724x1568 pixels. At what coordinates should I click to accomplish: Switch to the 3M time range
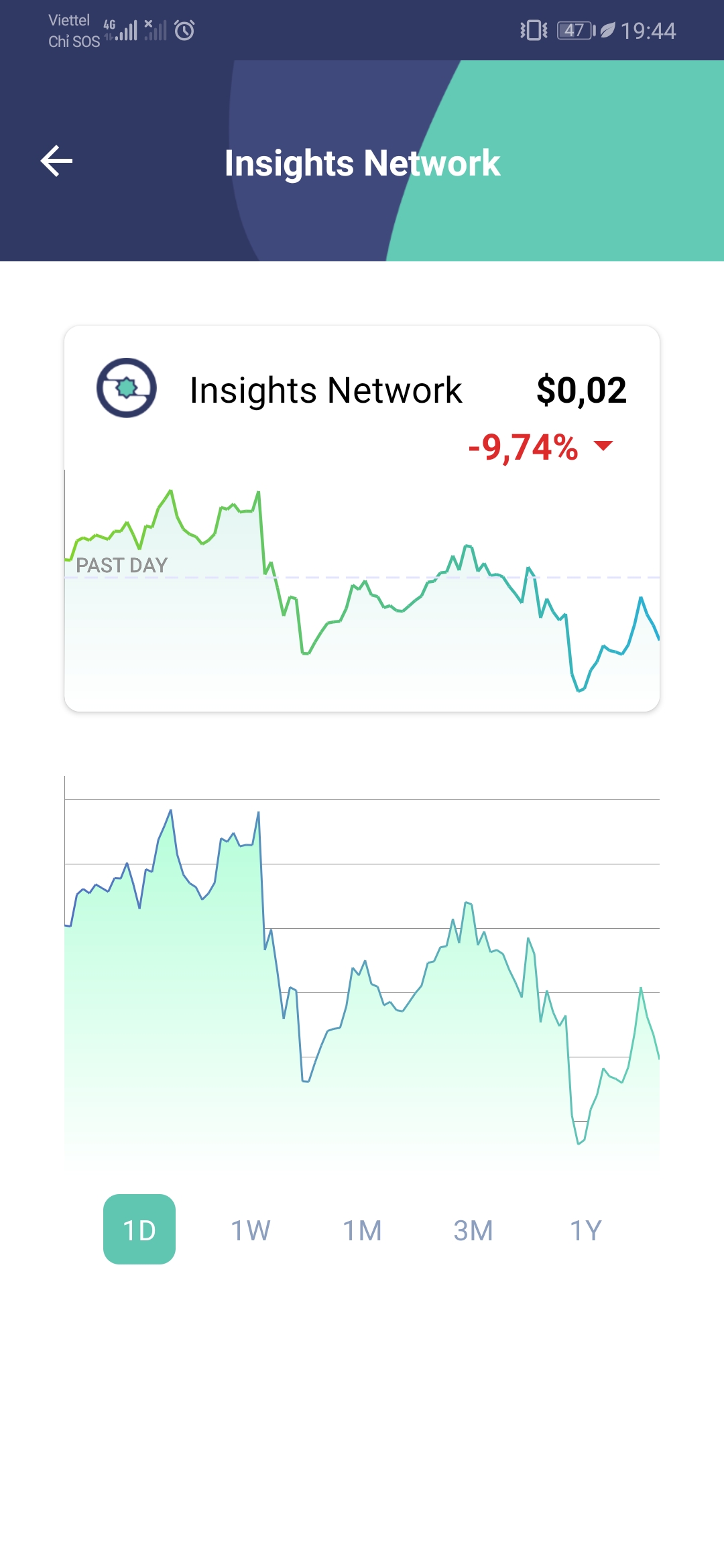point(473,1230)
